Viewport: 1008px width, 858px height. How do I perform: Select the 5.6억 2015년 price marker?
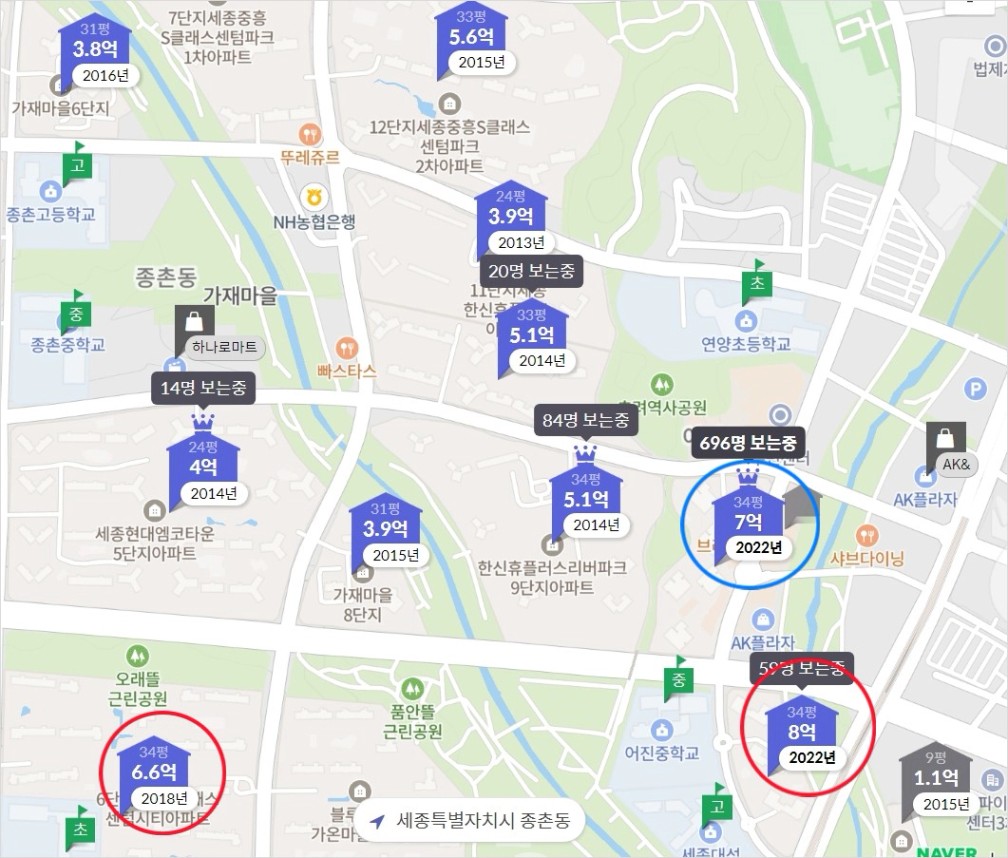click(472, 40)
